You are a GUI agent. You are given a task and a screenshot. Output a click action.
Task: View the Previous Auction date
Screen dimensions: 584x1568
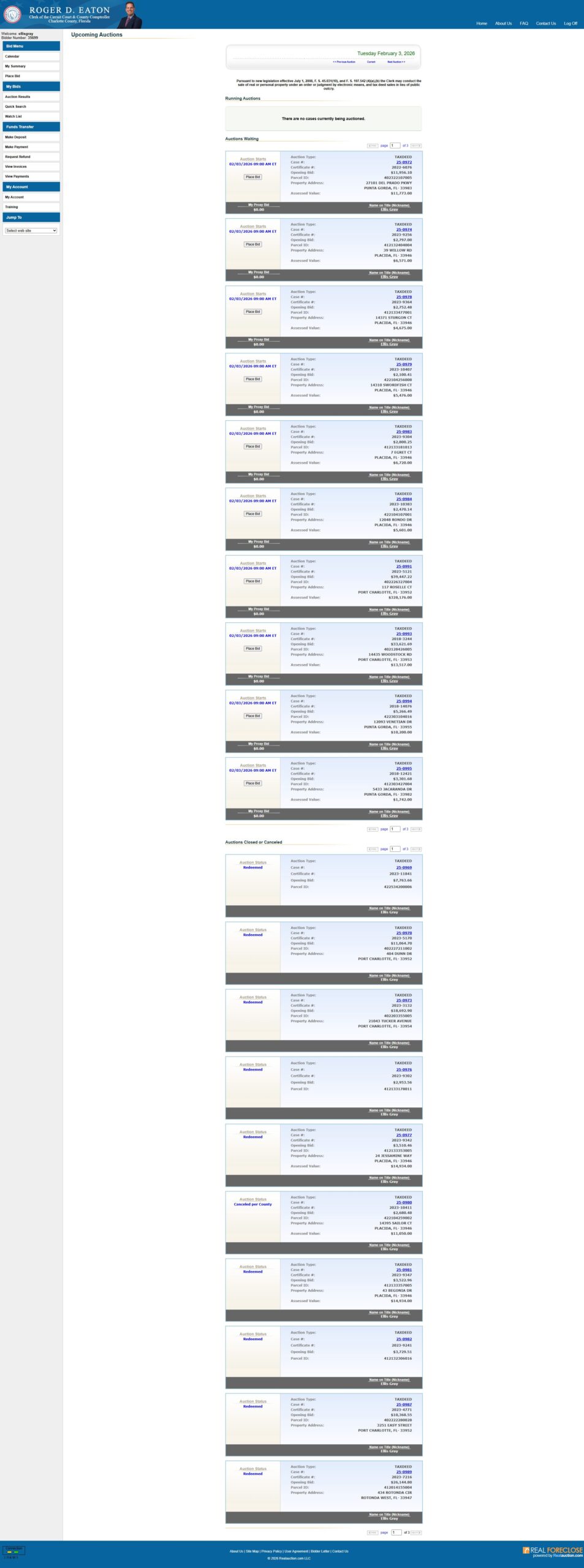click(344, 62)
